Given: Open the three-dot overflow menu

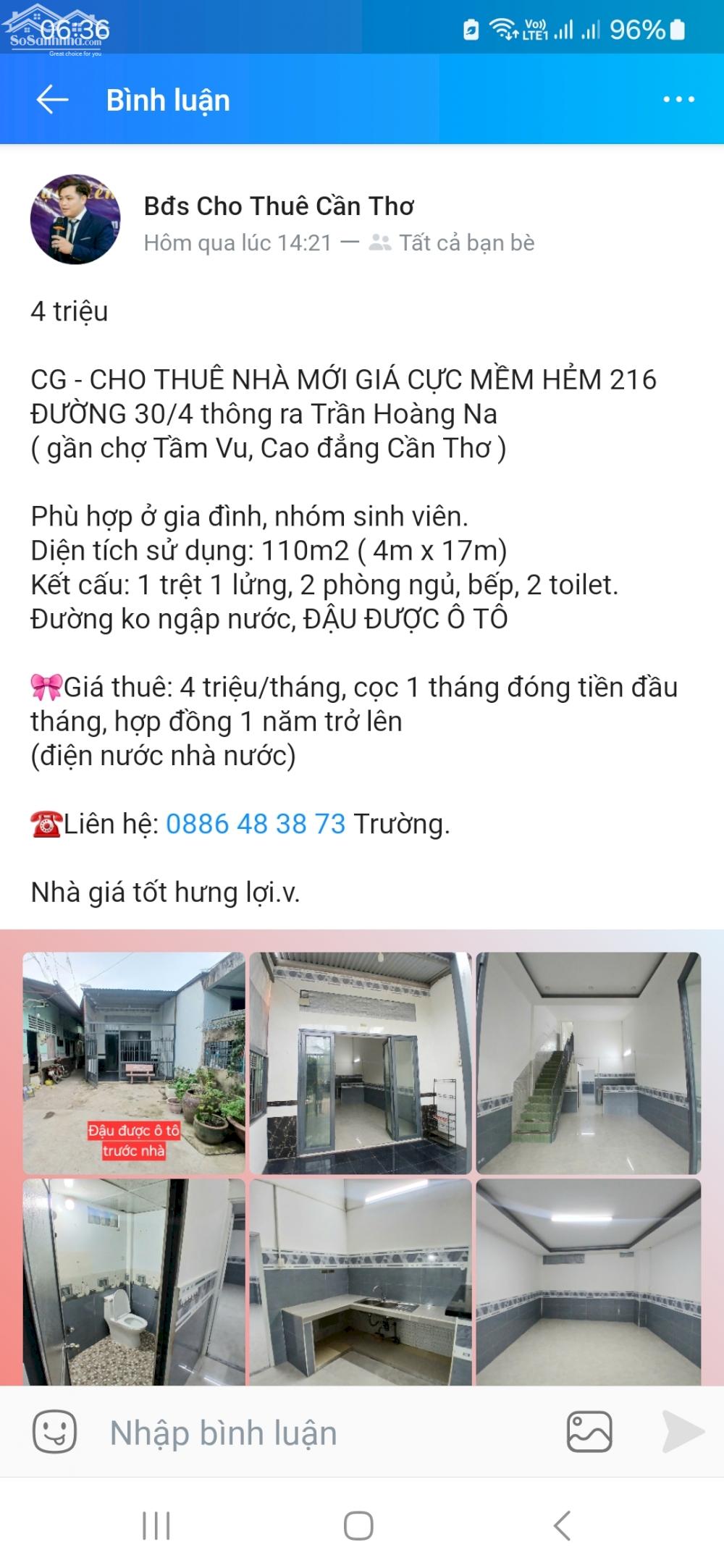Looking at the screenshot, I should (678, 100).
